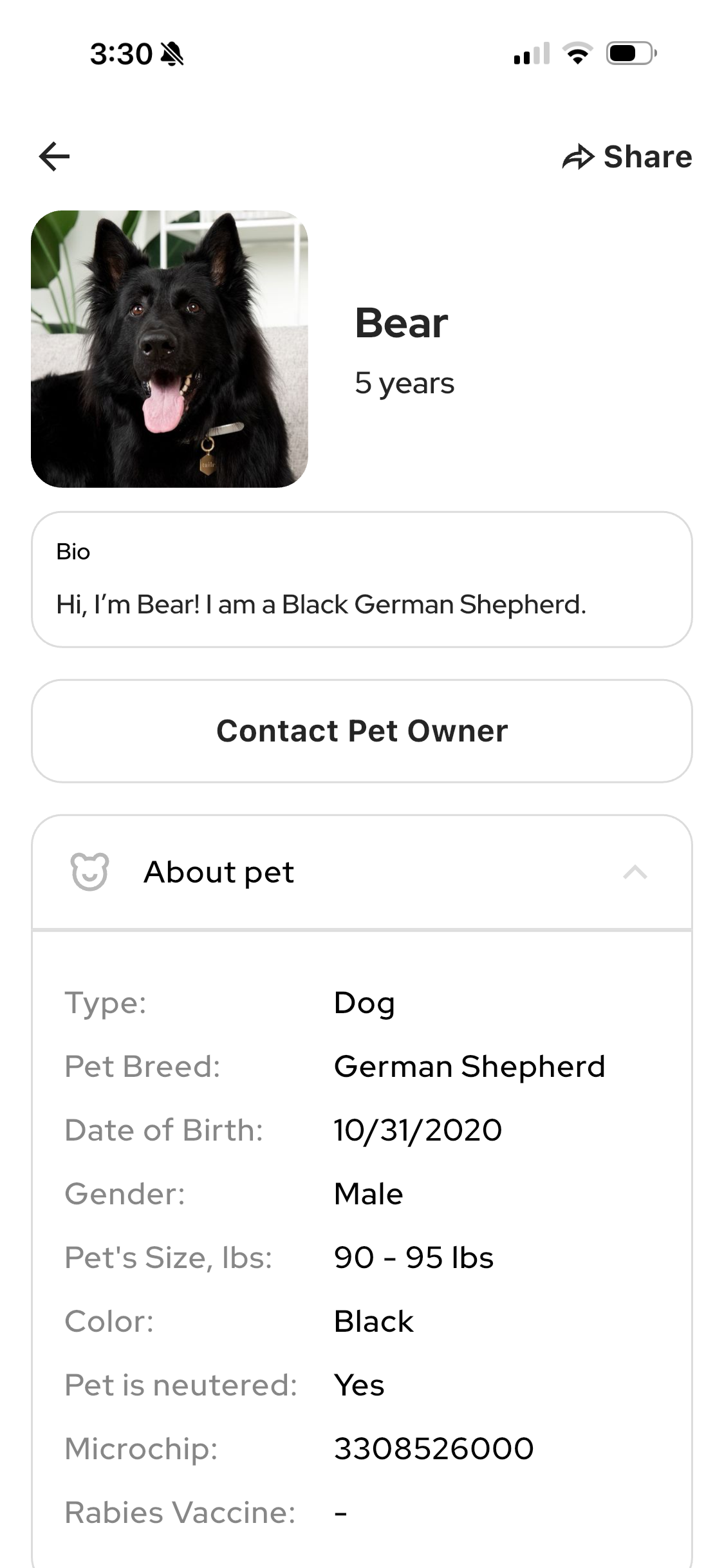Select the German Shepherd breed value
724x1568 pixels.
coord(469,1066)
